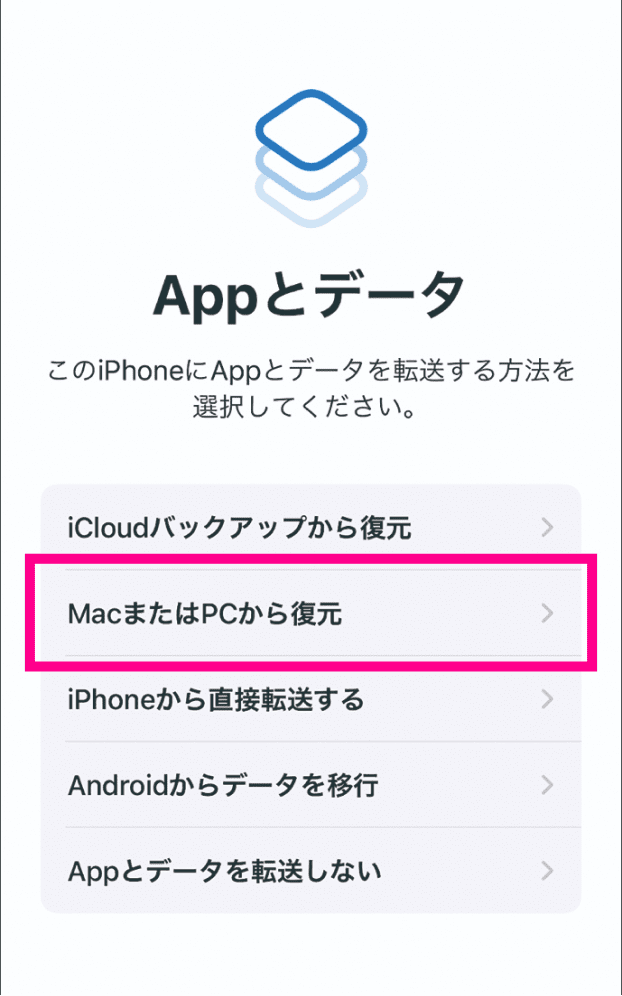Viewport: 622px width, 996px height.
Task: Select Appとデータを転送しない
Action: [x=310, y=871]
